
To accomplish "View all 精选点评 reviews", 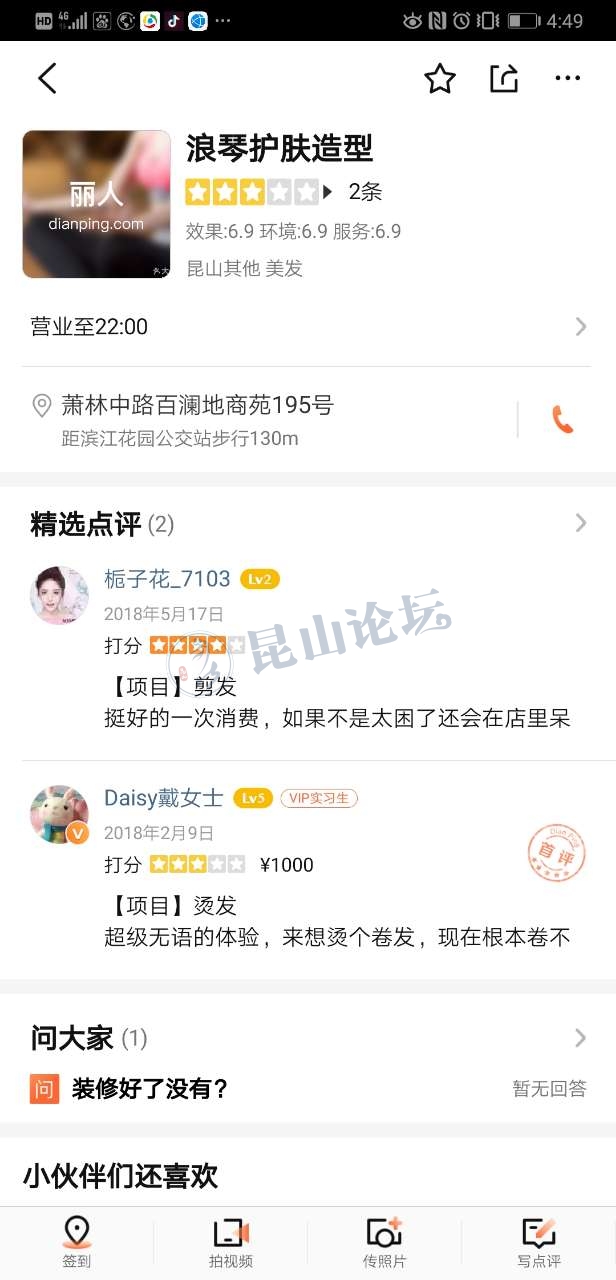I will [x=580, y=523].
